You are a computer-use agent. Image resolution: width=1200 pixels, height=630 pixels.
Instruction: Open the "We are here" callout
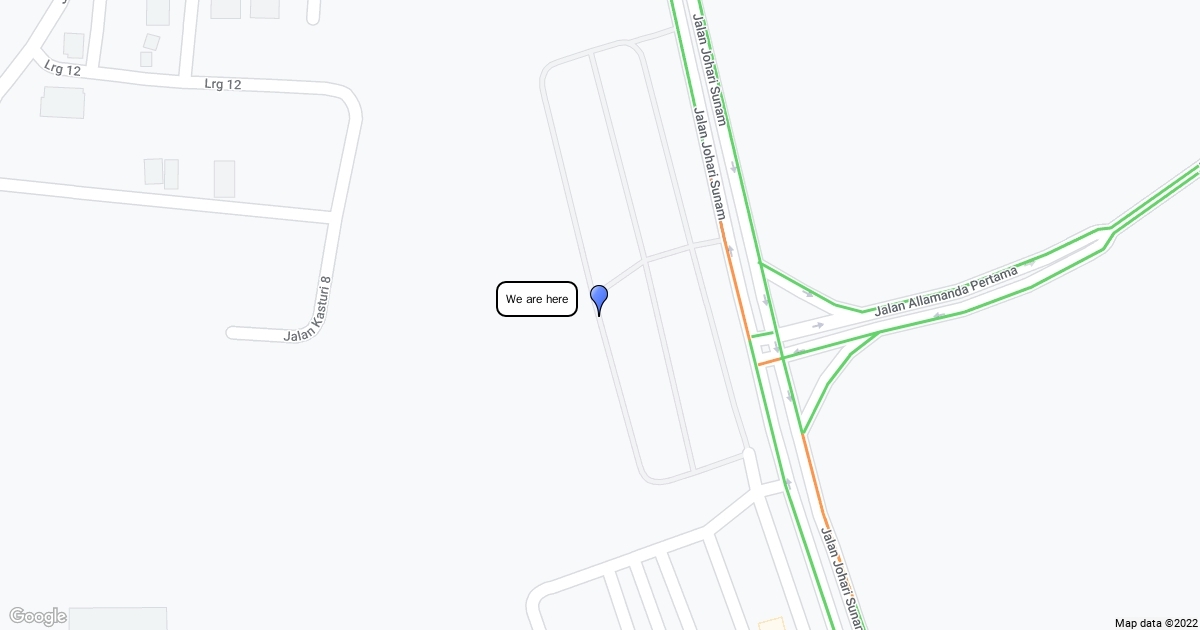coord(537,299)
